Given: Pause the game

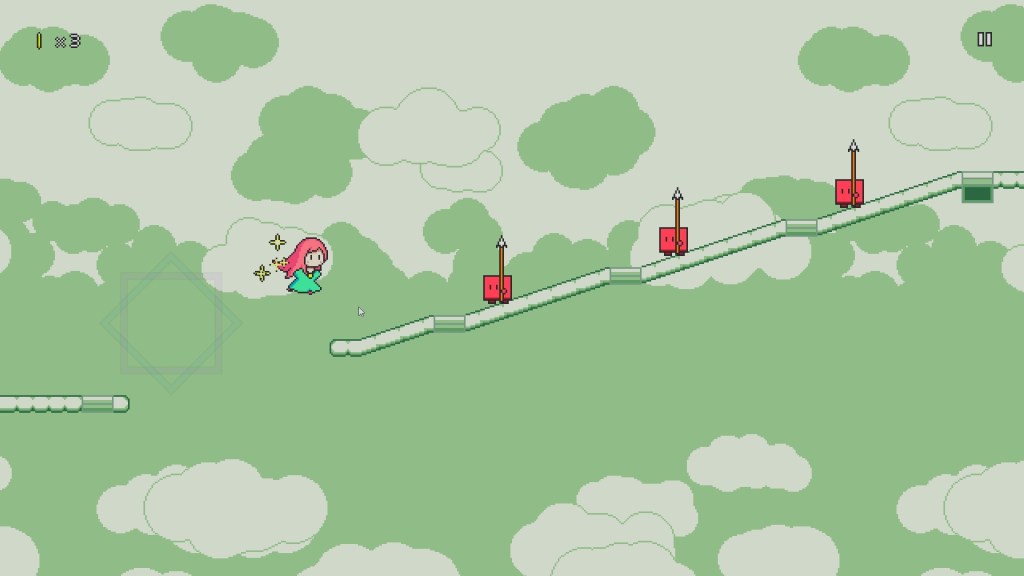Looking at the screenshot, I should 984,39.
